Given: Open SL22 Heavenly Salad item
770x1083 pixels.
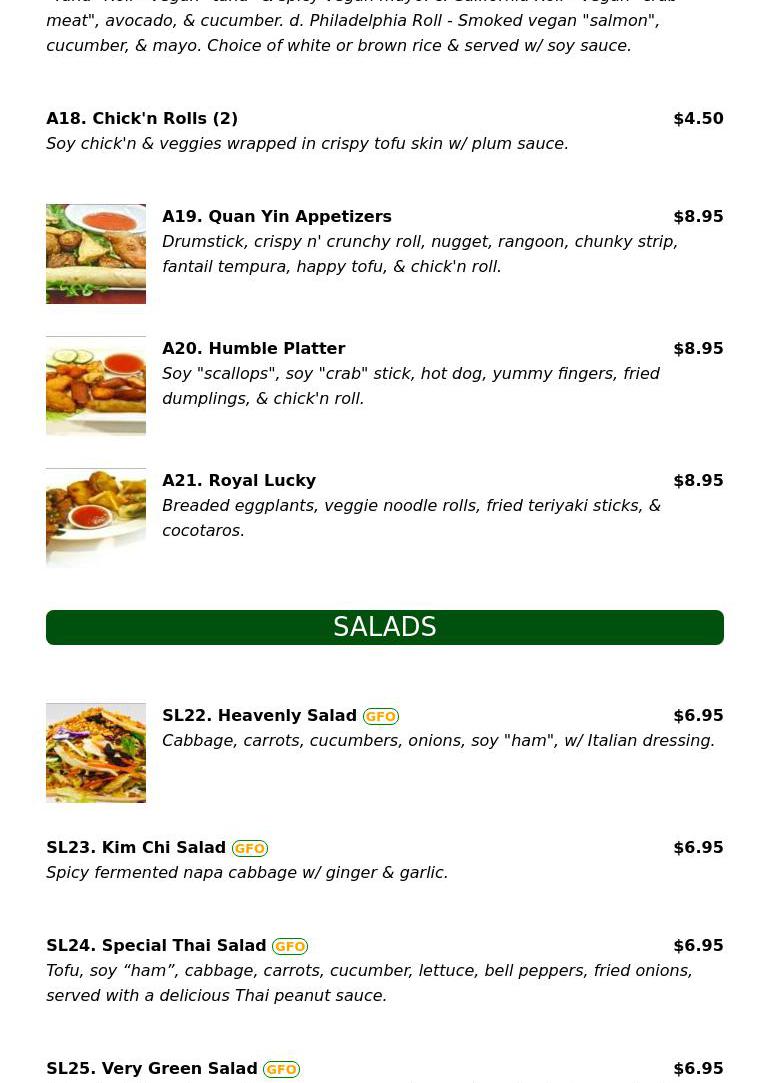Looking at the screenshot, I should click(259, 716).
